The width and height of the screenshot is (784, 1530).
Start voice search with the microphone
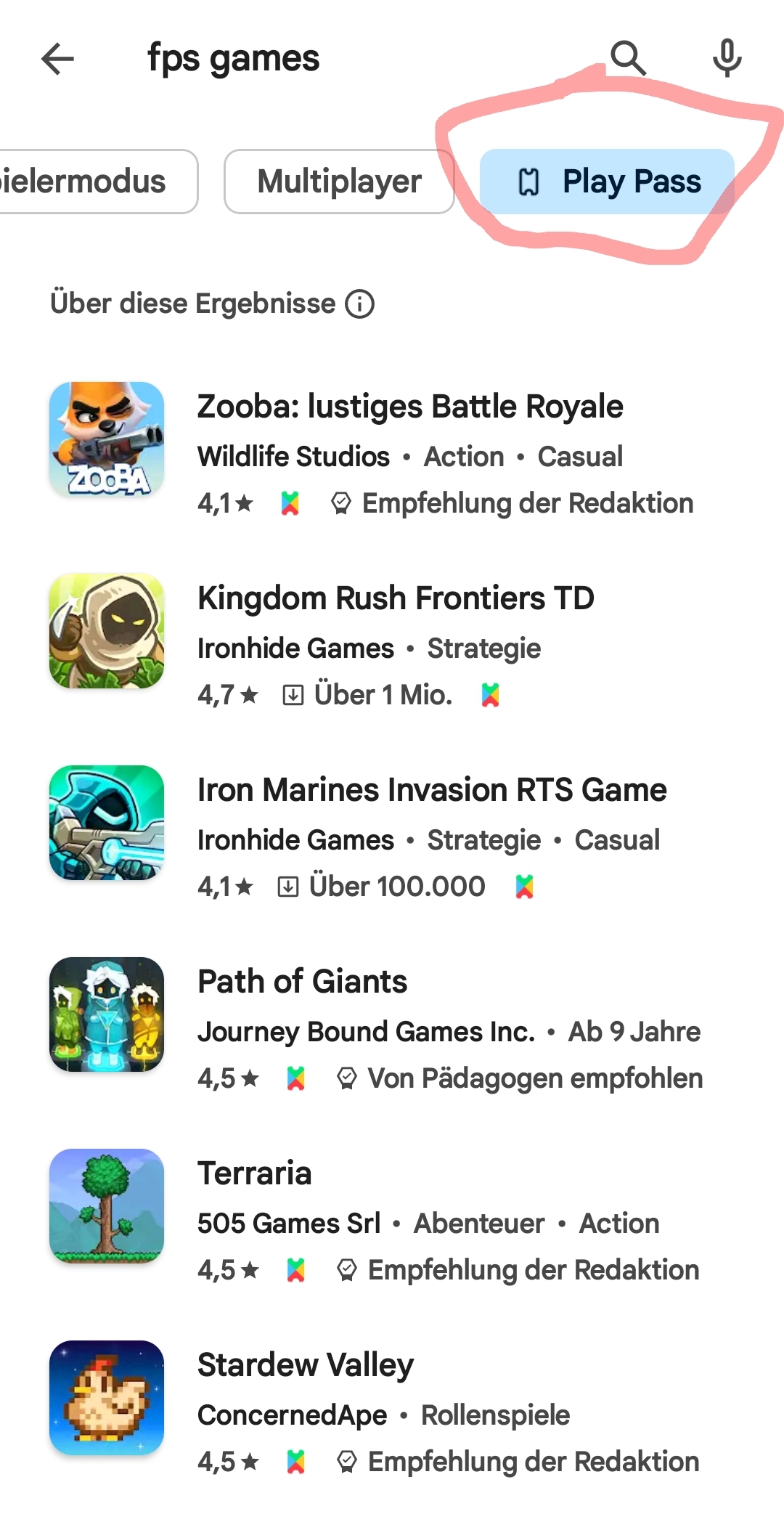[x=727, y=58]
